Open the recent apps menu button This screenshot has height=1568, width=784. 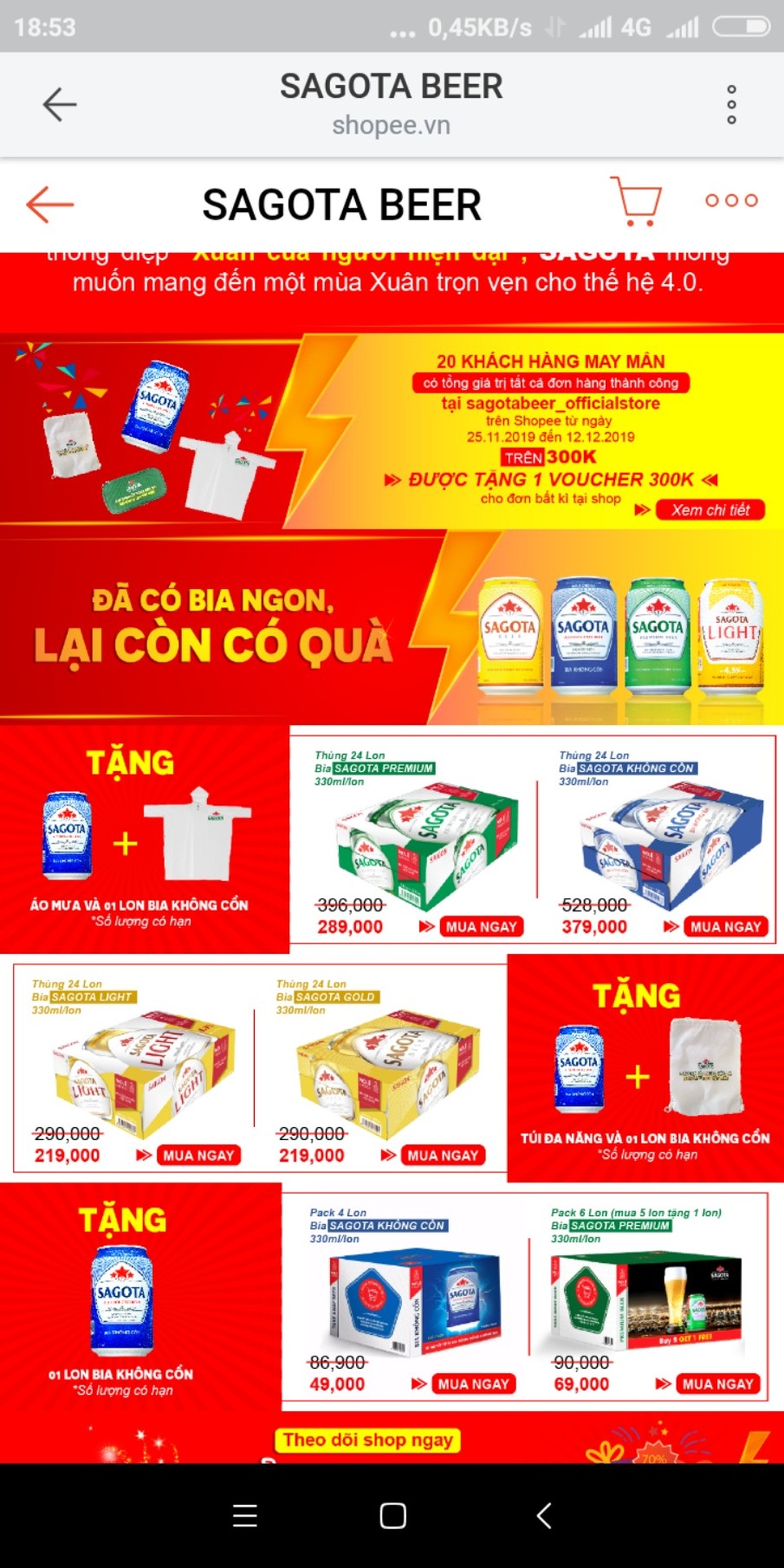pyautogui.click(x=244, y=1516)
